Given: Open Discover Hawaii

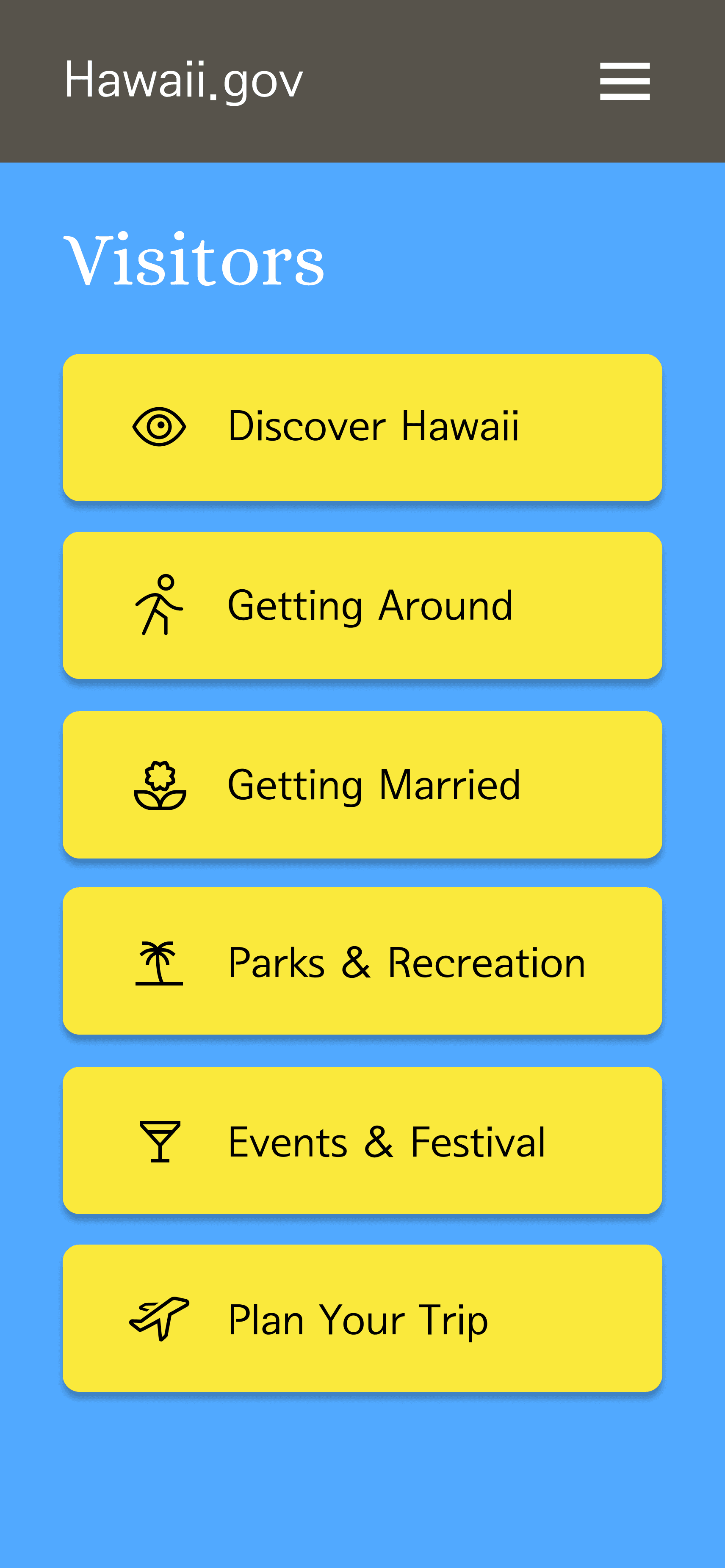Looking at the screenshot, I should tap(362, 427).
